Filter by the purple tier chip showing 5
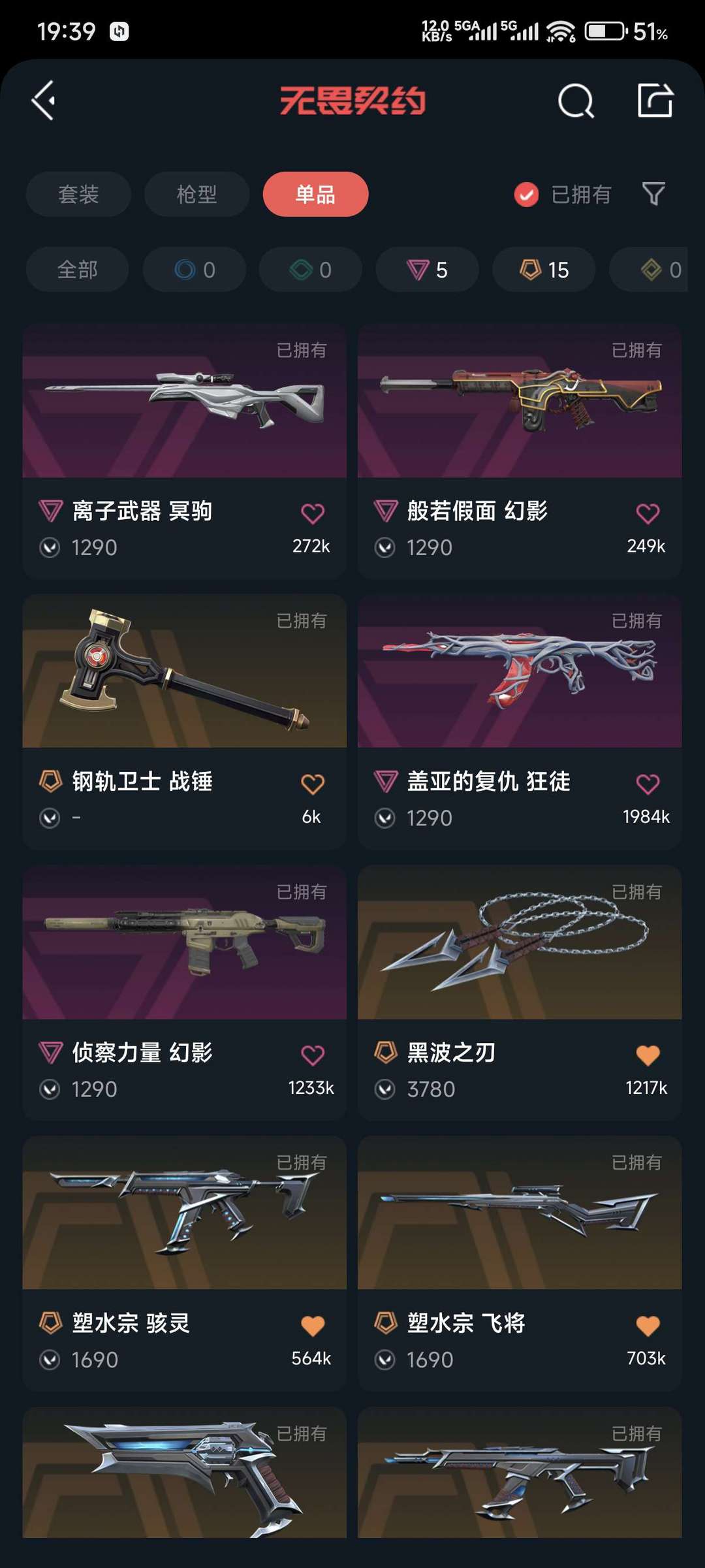Image resolution: width=705 pixels, height=1568 pixels. point(427,269)
